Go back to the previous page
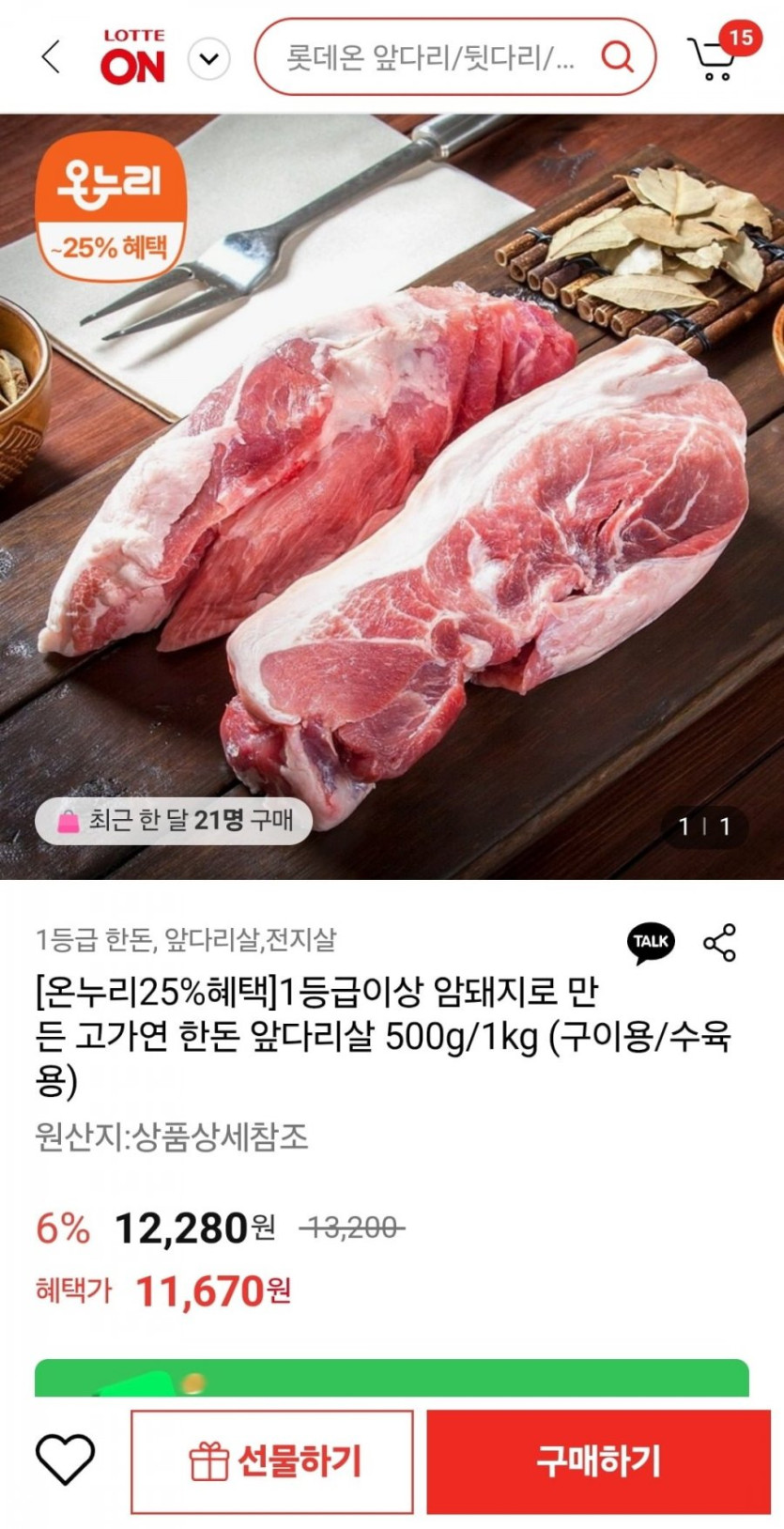This screenshot has width=784, height=1529. (x=52, y=57)
